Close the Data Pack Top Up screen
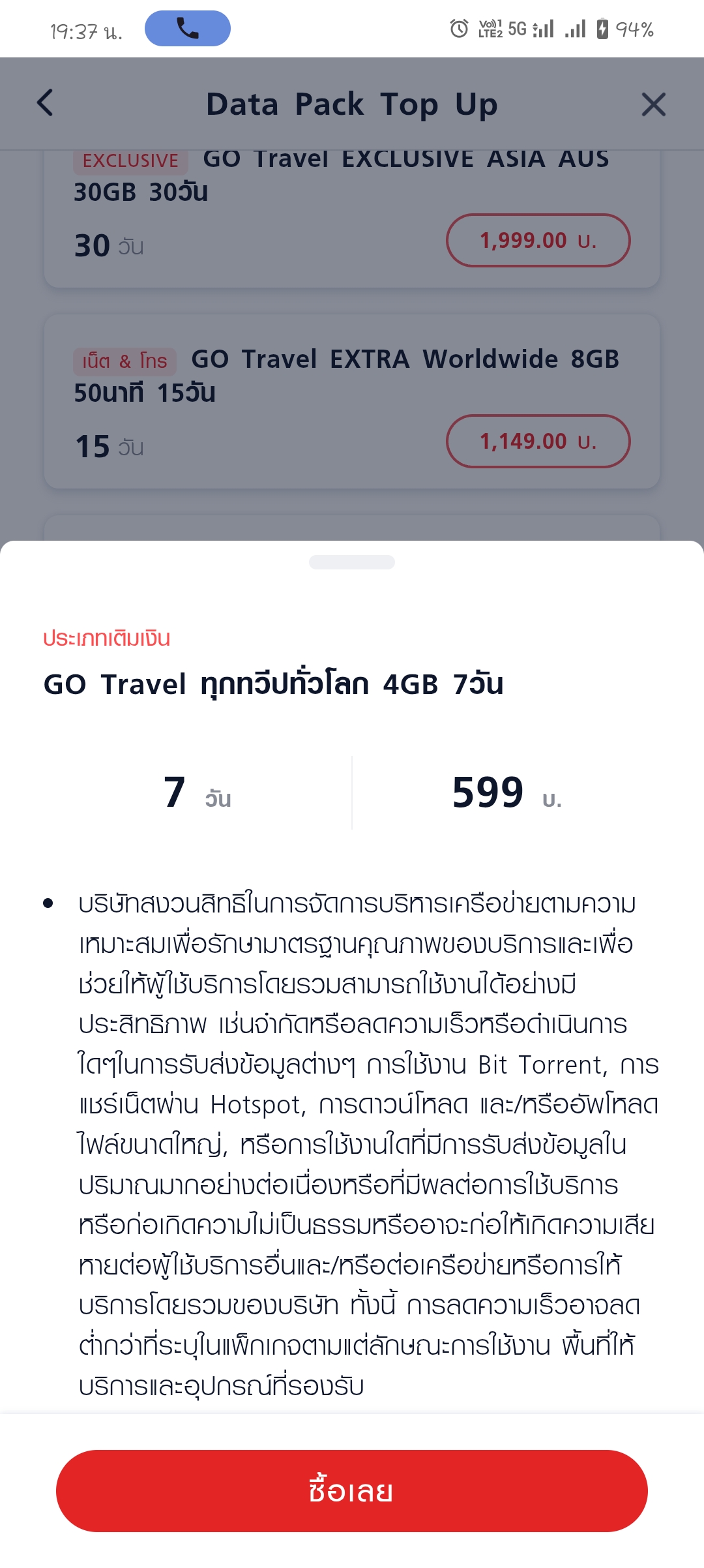The height and width of the screenshot is (1568, 704). tap(653, 104)
